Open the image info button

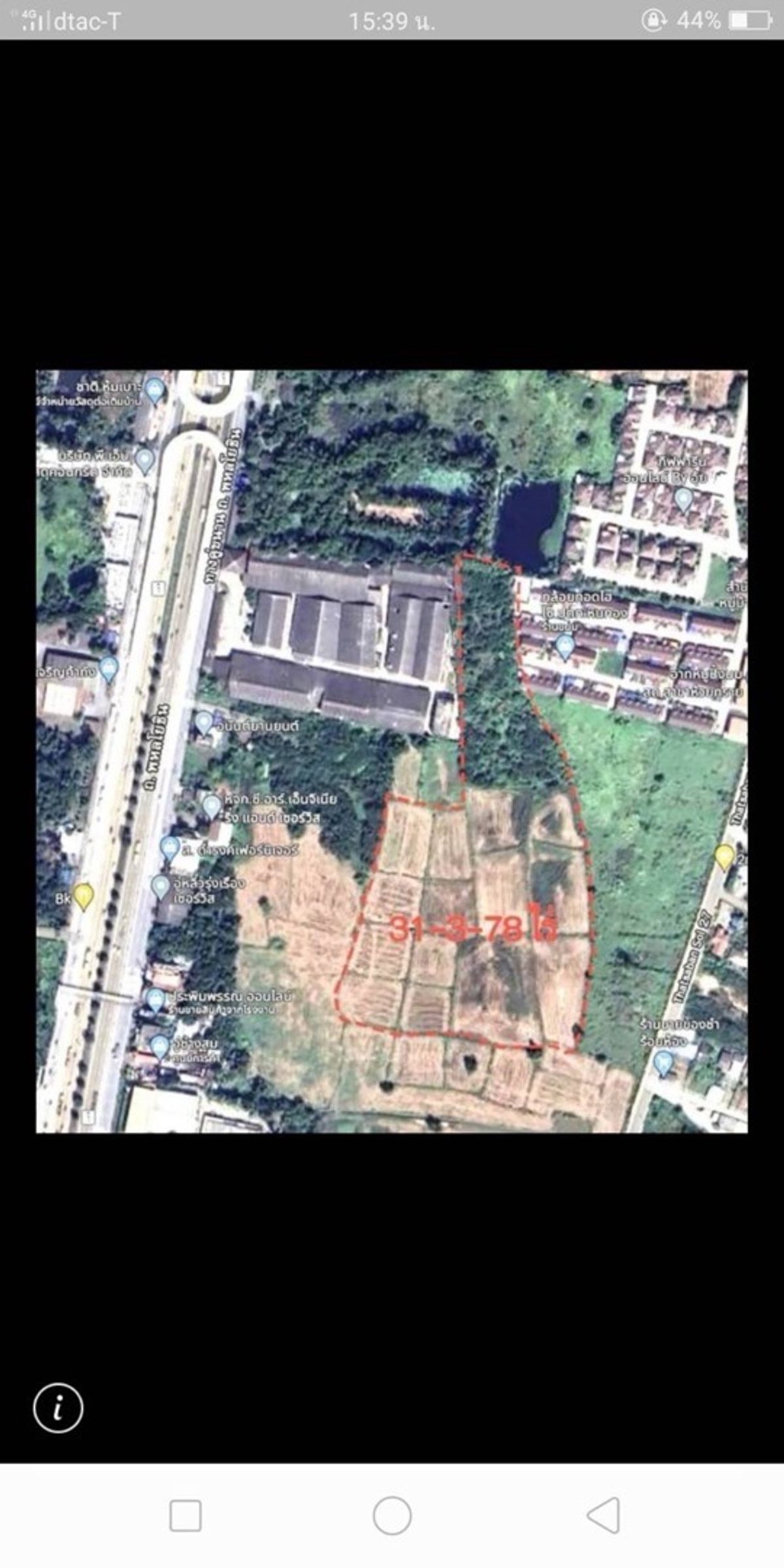(x=58, y=1407)
